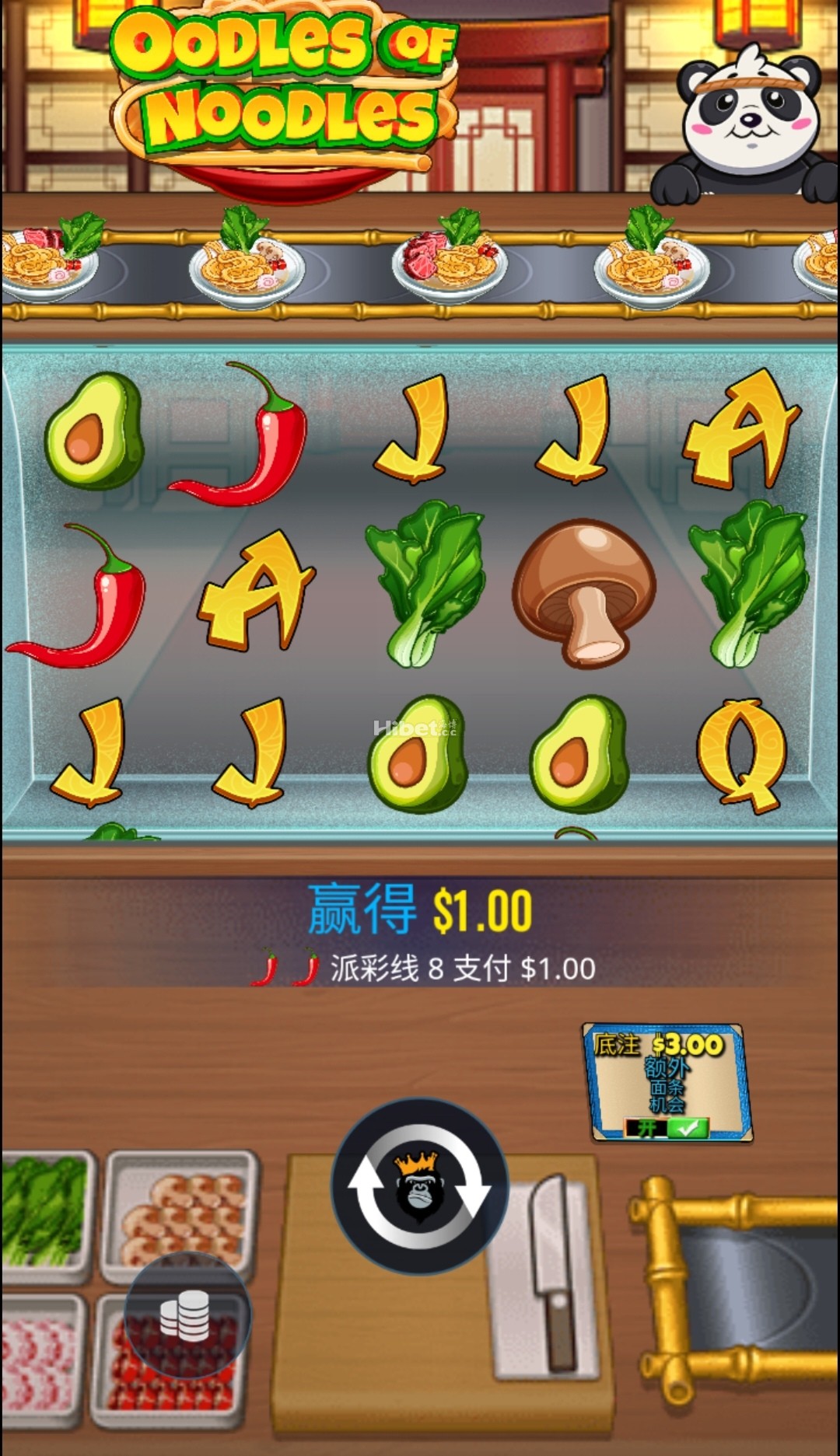Open the coin stack bet settings
Viewport: 840px width, 1456px height.
tap(187, 1316)
